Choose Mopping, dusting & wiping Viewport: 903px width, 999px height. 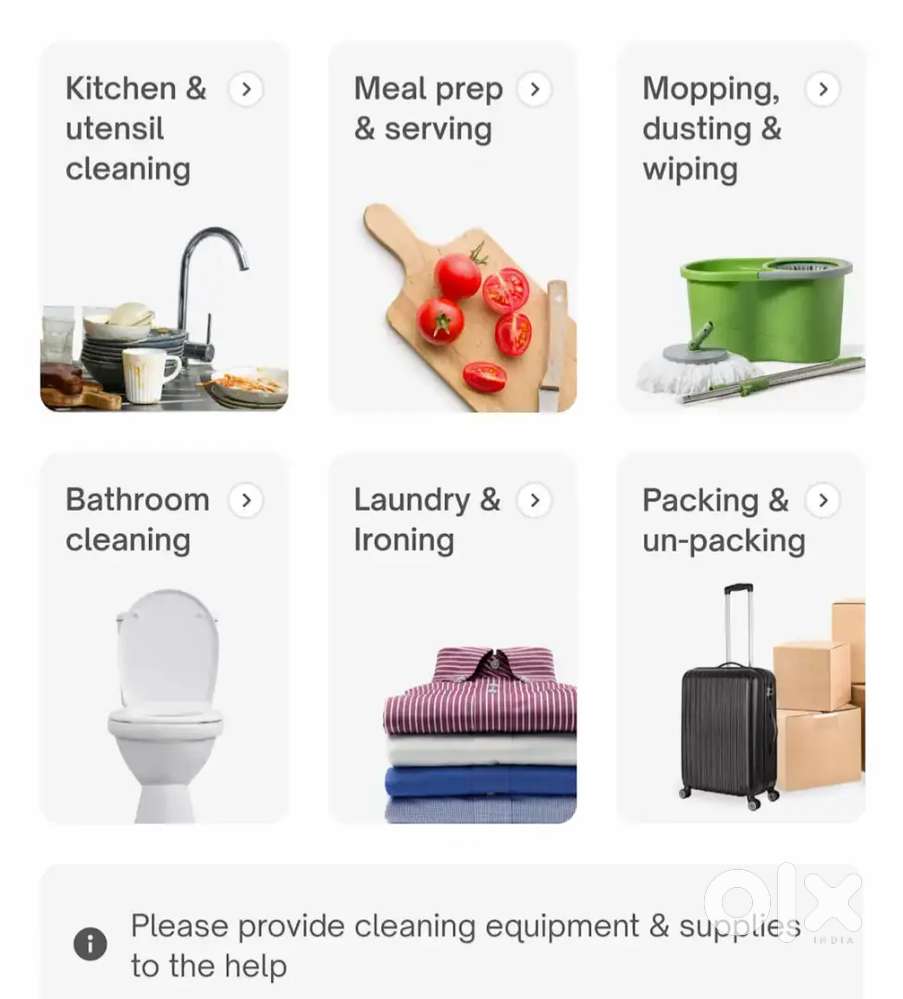click(740, 227)
